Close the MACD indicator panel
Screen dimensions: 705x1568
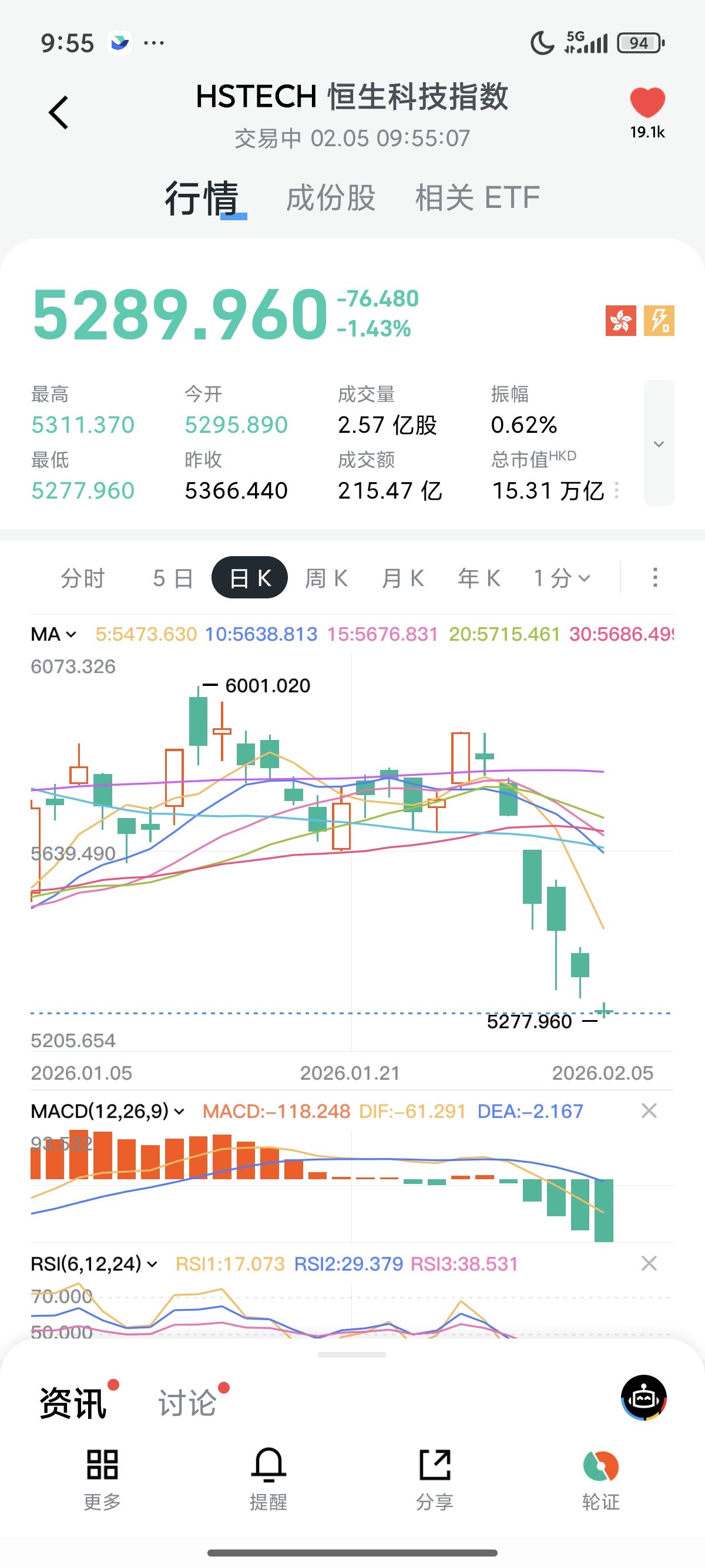click(649, 1111)
